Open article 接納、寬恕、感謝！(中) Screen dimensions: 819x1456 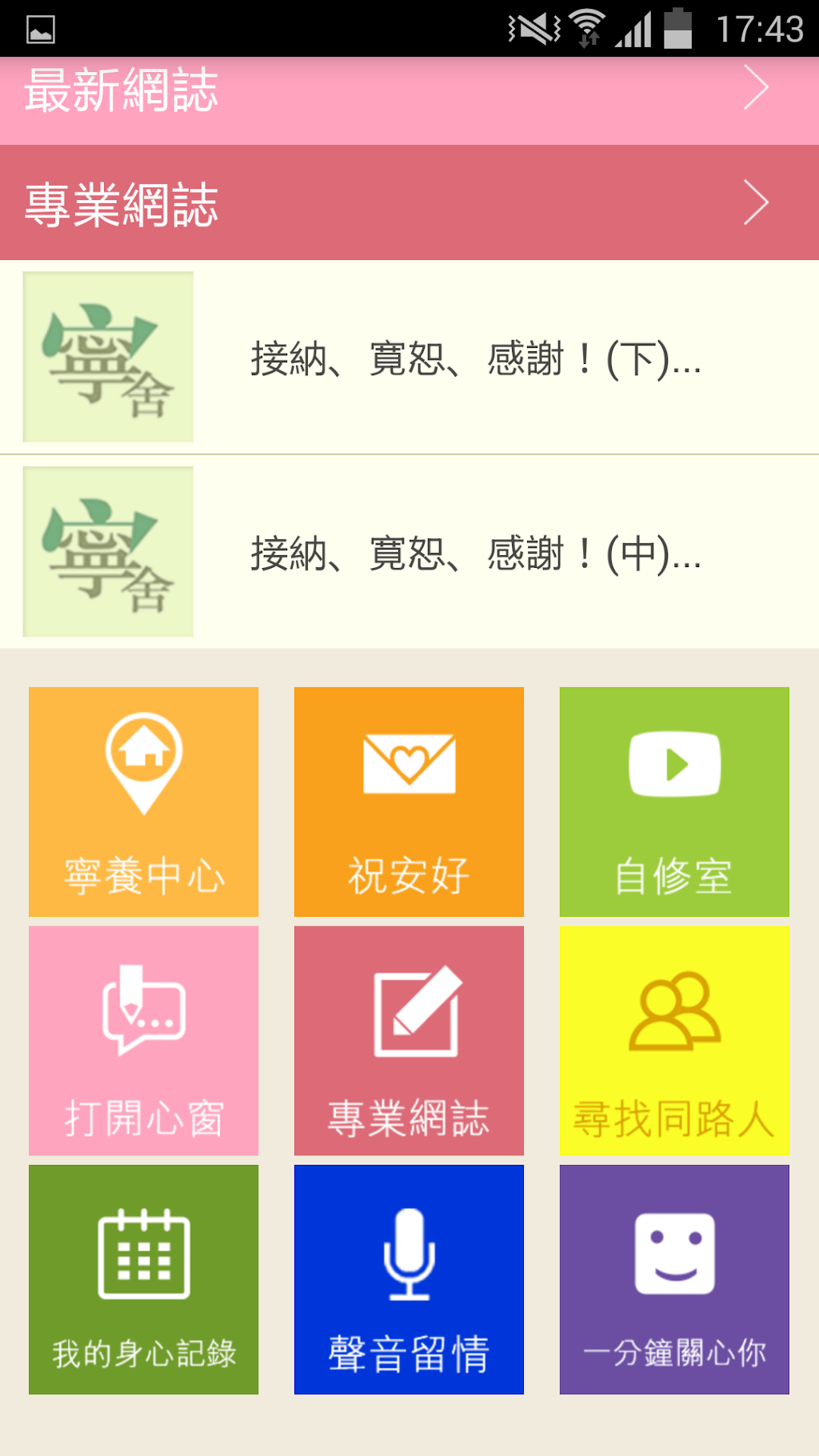(409, 552)
